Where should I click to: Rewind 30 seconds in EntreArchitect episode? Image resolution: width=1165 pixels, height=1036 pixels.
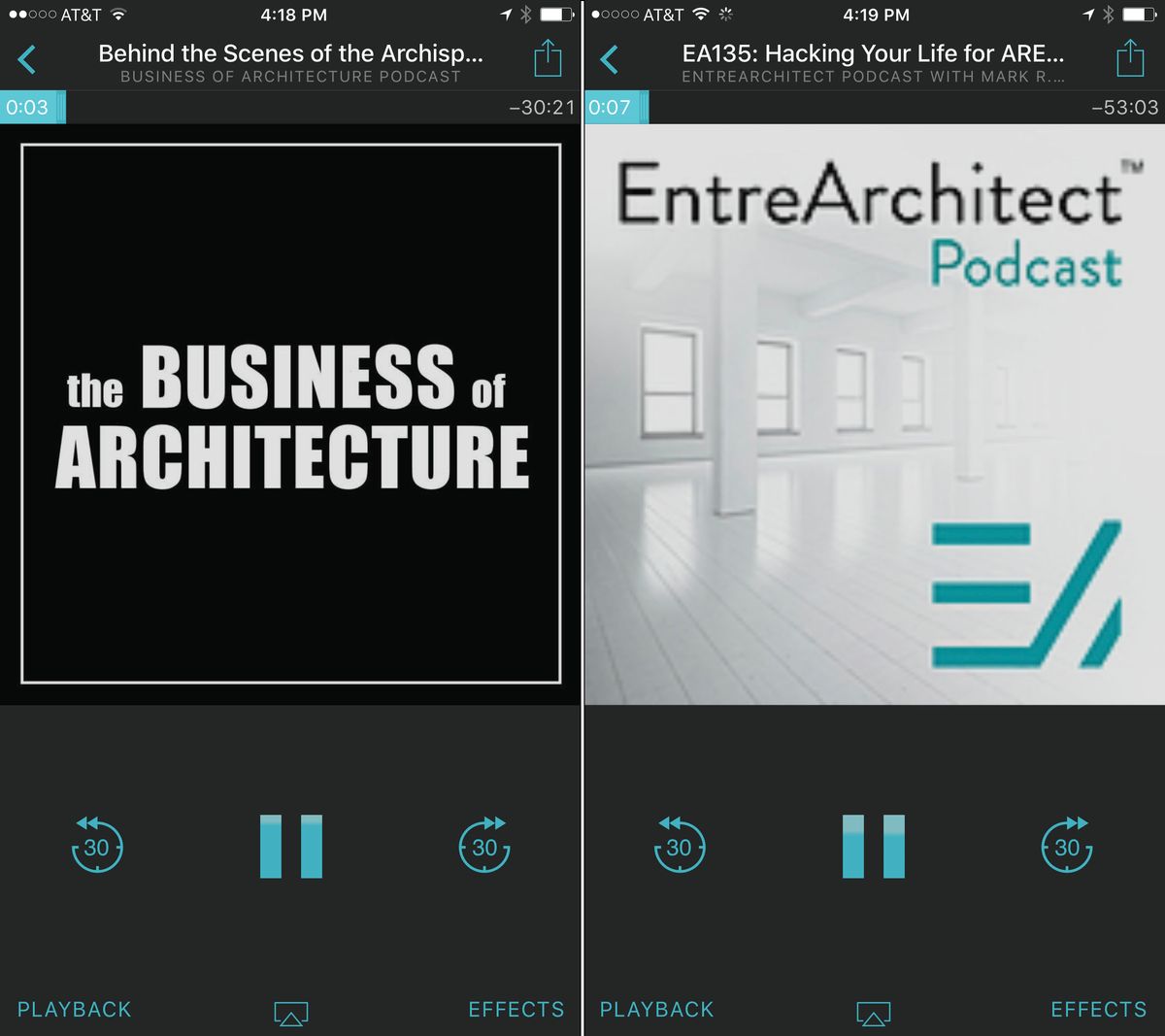[x=680, y=845]
